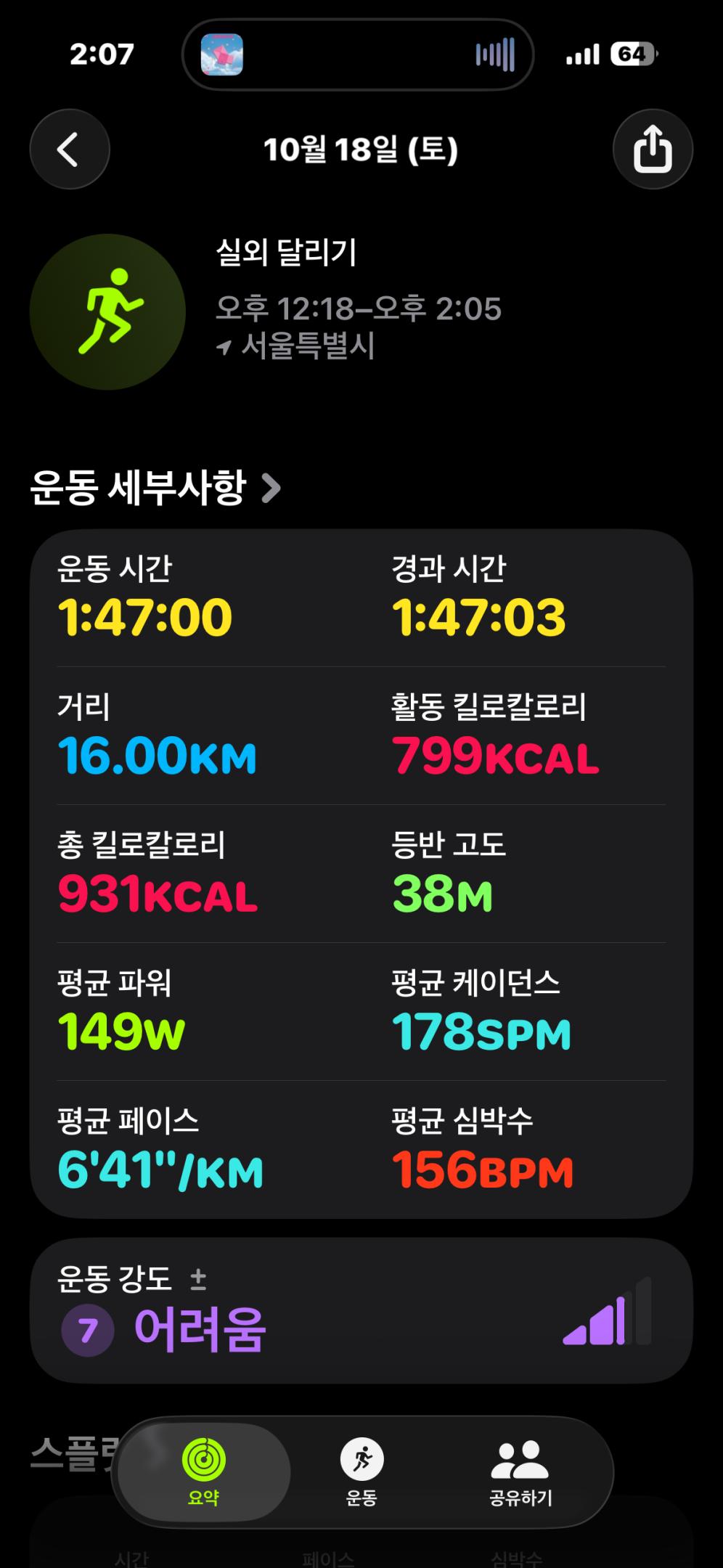Open 운동 세부사항 details
The height and width of the screenshot is (1568, 723).
[155, 488]
